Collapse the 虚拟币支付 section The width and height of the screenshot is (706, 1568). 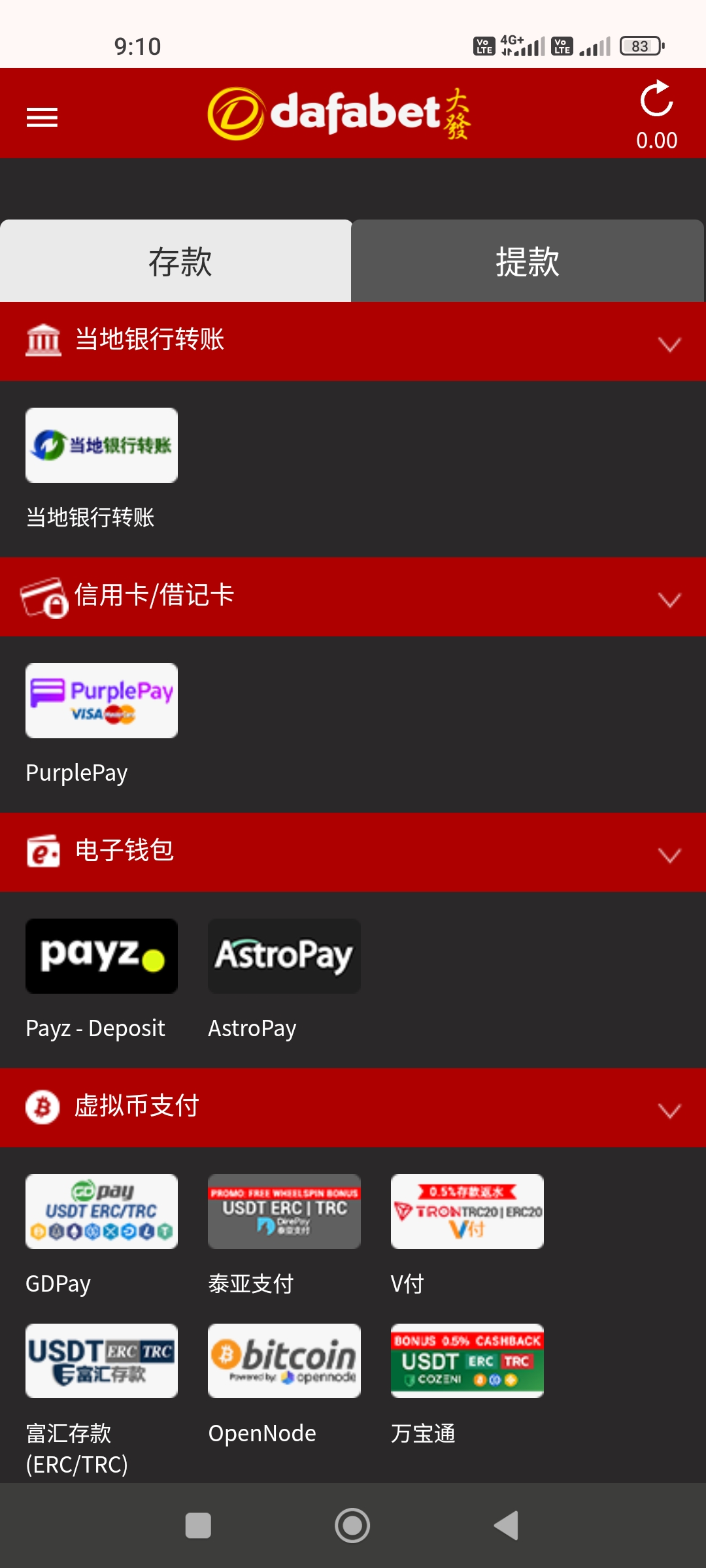(669, 1109)
